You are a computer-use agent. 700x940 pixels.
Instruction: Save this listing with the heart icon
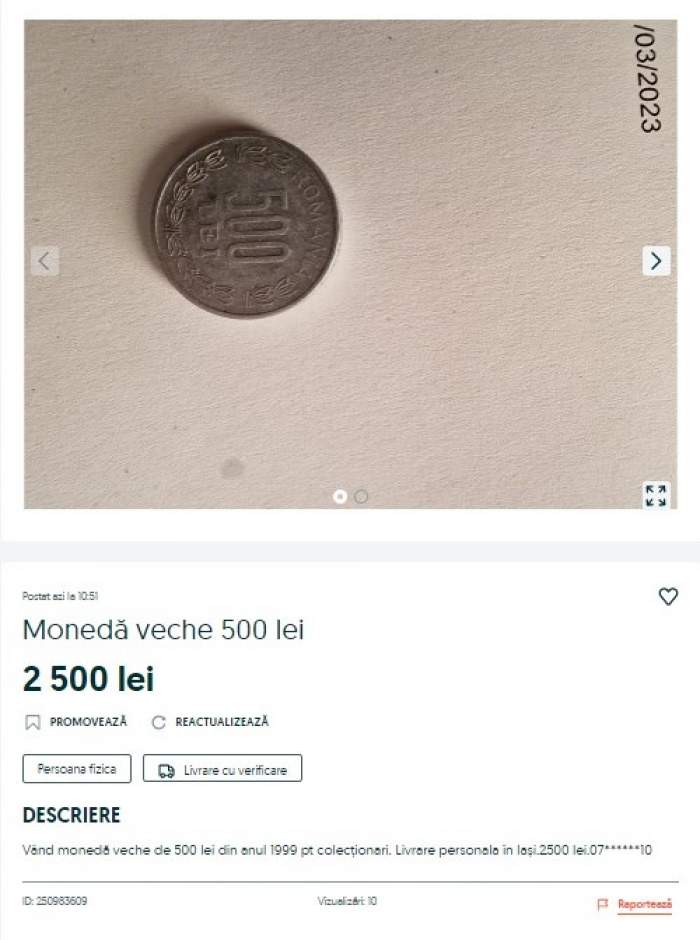coord(668,597)
